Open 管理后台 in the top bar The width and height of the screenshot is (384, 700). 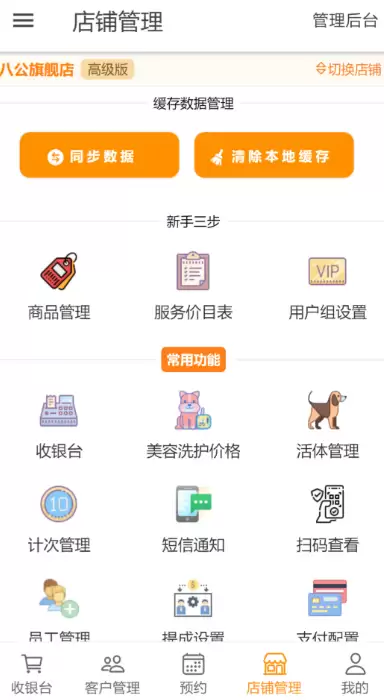(x=345, y=21)
